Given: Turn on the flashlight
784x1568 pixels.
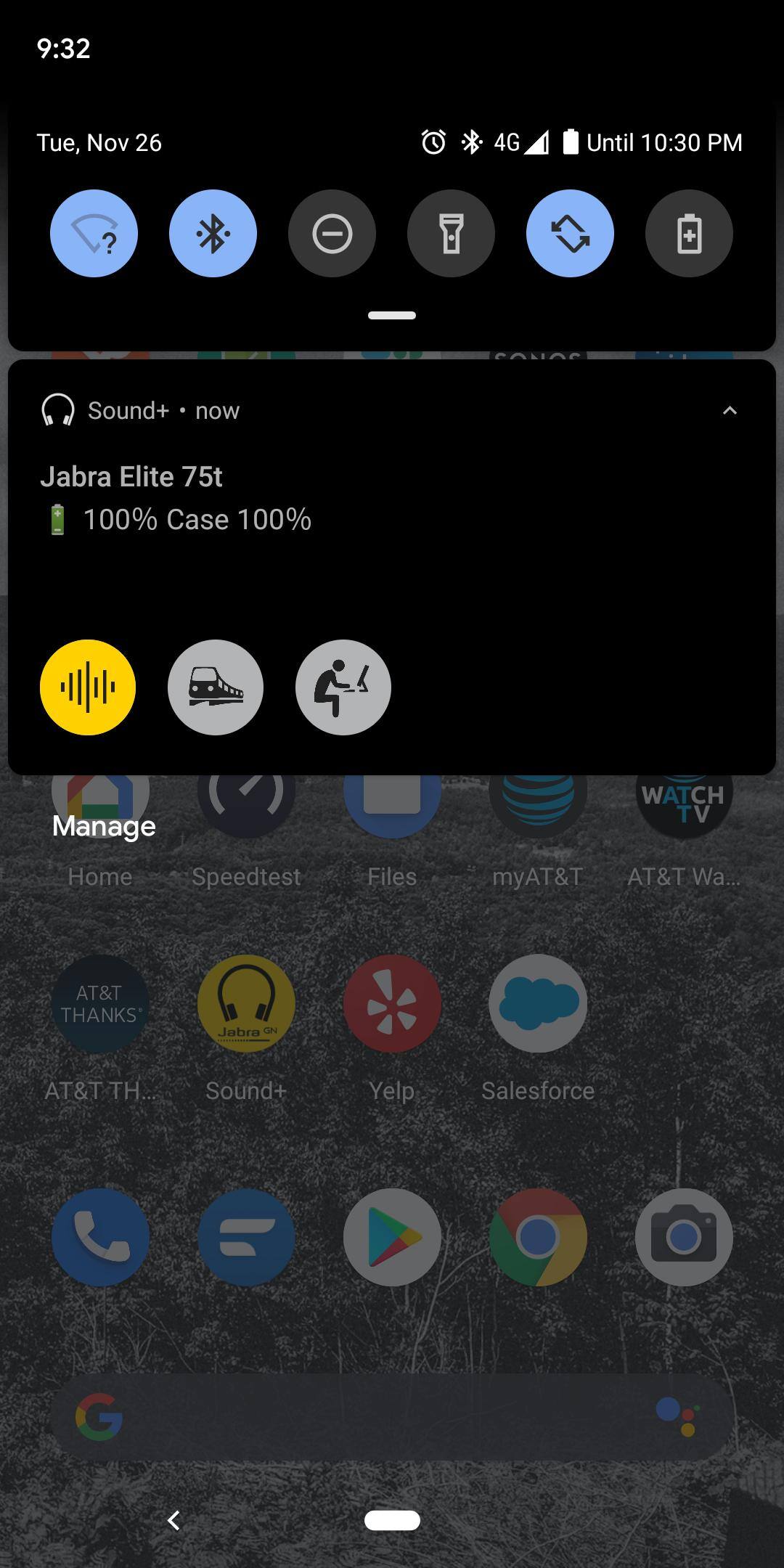Looking at the screenshot, I should [451, 234].
